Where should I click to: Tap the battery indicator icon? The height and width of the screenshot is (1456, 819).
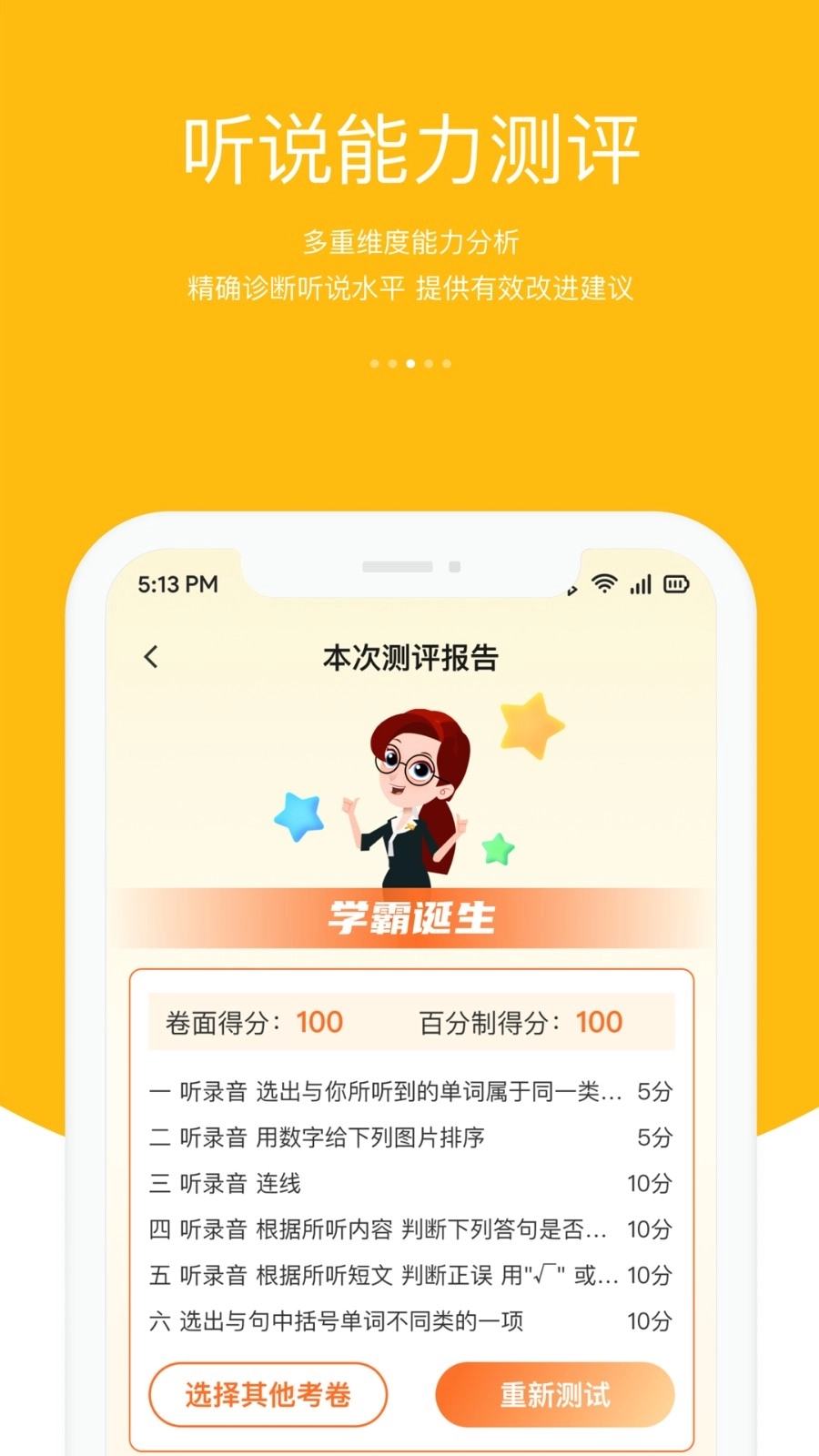(675, 585)
